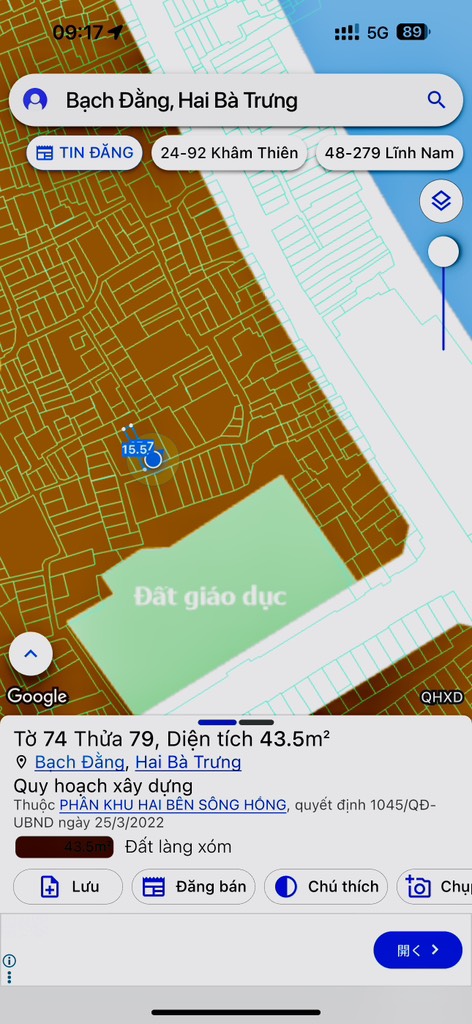The height and width of the screenshot is (1024, 472).
Task: Select the 24-92 Khâm Thiên chip
Action: (229, 153)
